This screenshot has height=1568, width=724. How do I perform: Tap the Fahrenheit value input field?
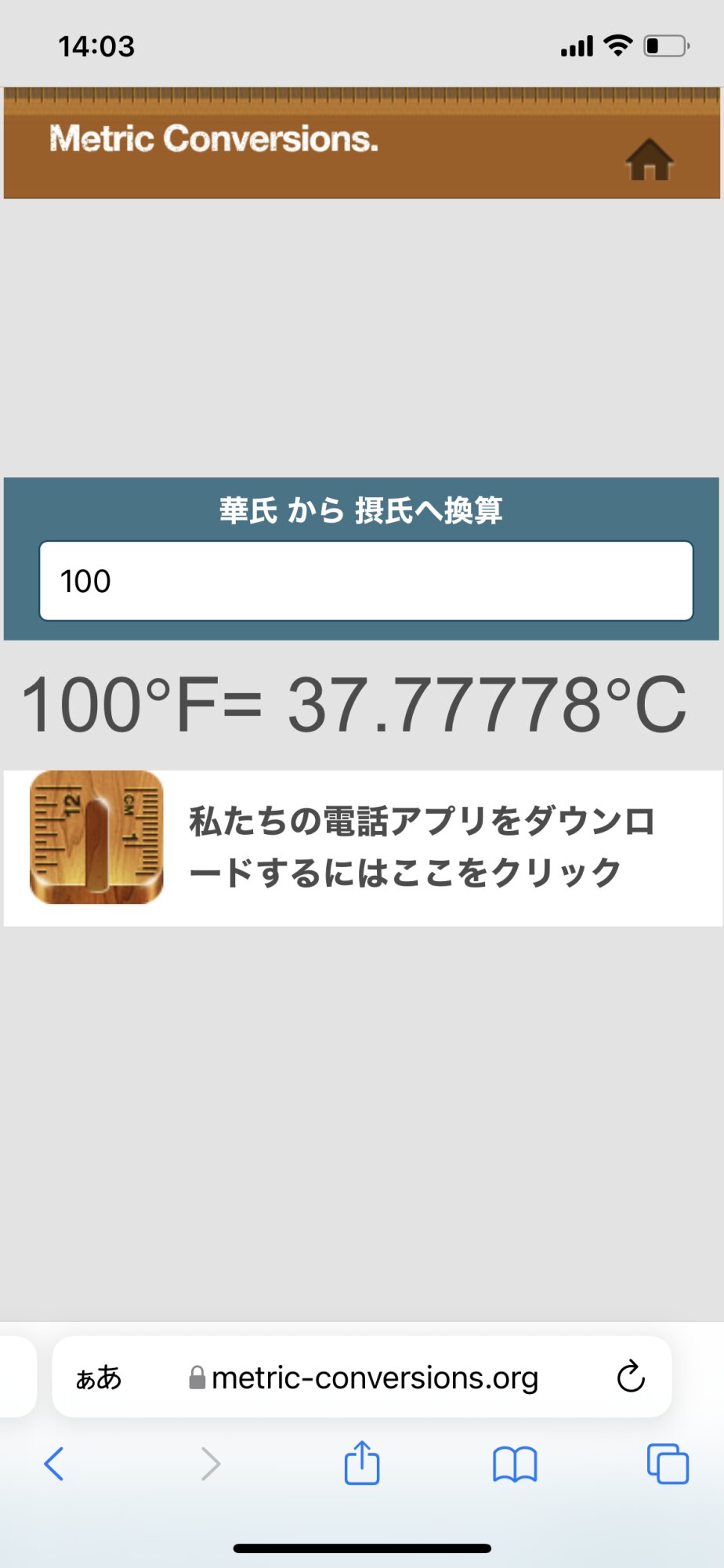point(366,581)
